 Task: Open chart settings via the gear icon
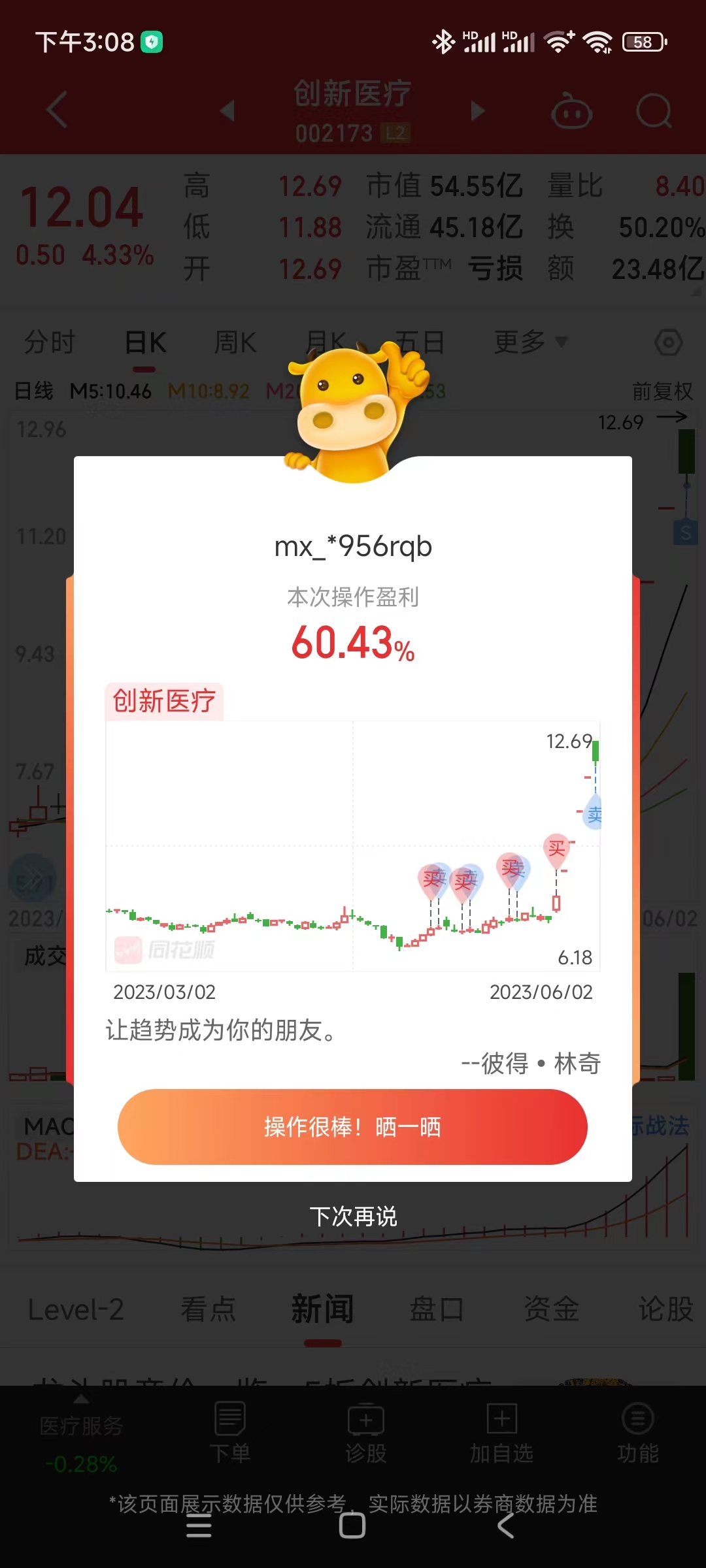668,341
